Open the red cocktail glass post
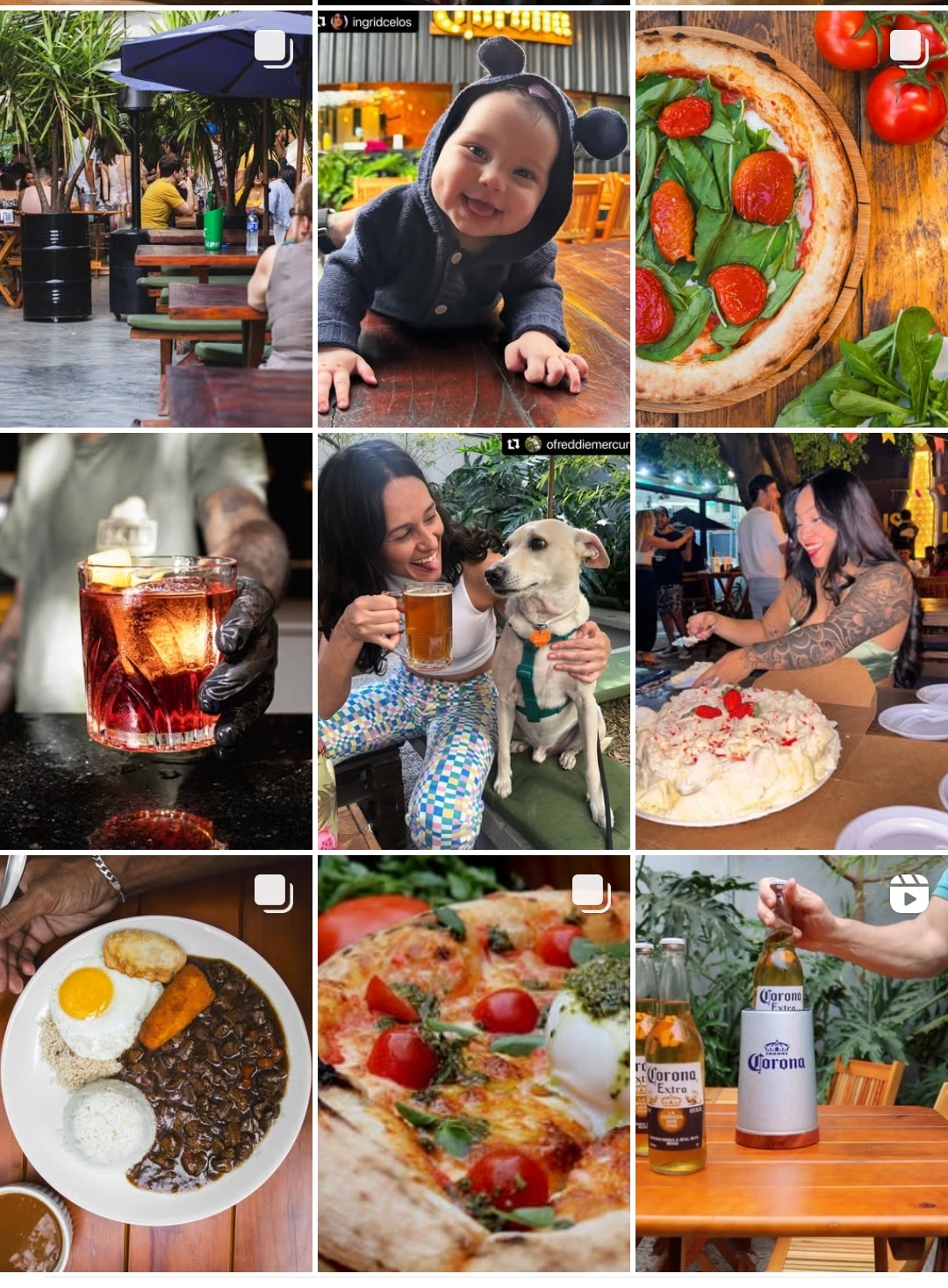948x1288 pixels. click(155, 641)
